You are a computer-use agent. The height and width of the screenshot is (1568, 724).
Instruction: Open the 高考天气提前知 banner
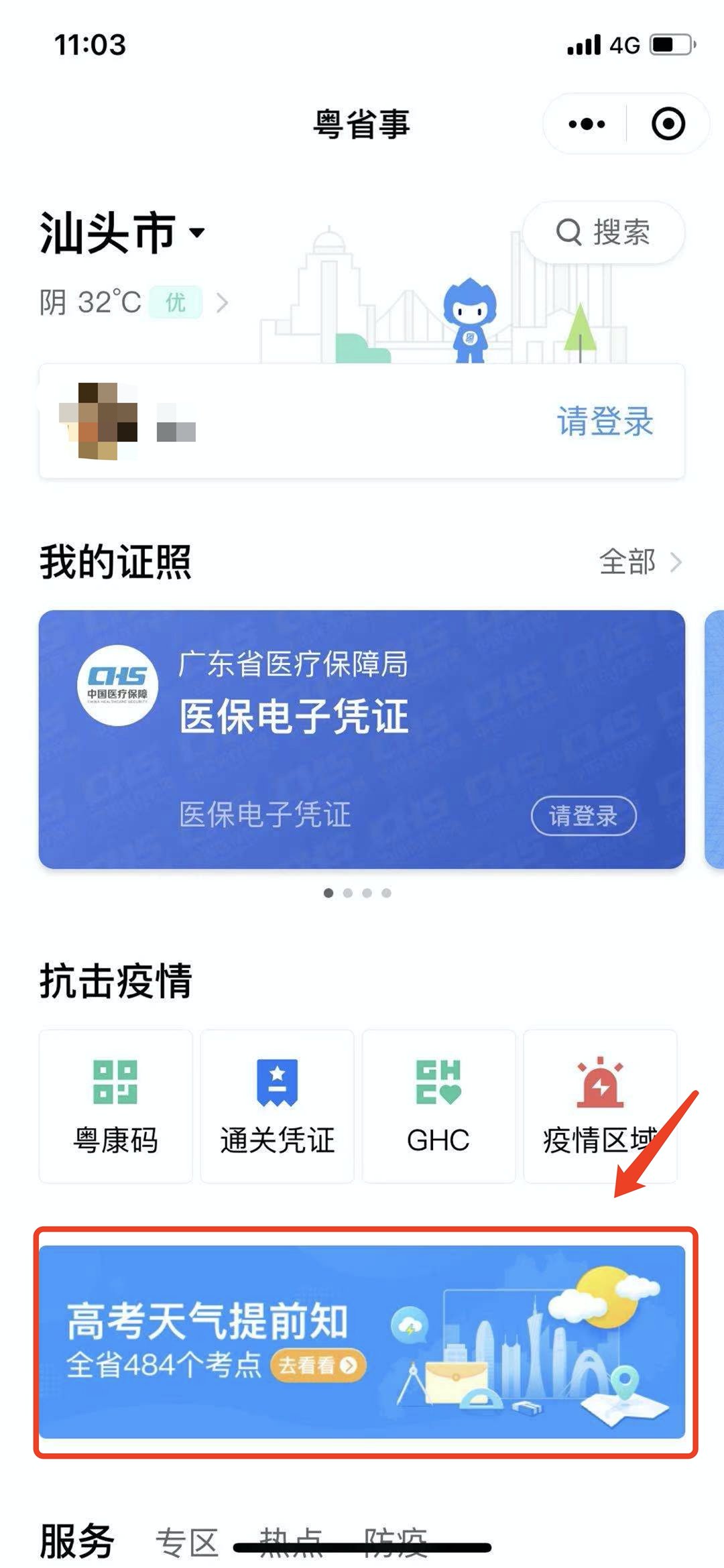(362, 1342)
